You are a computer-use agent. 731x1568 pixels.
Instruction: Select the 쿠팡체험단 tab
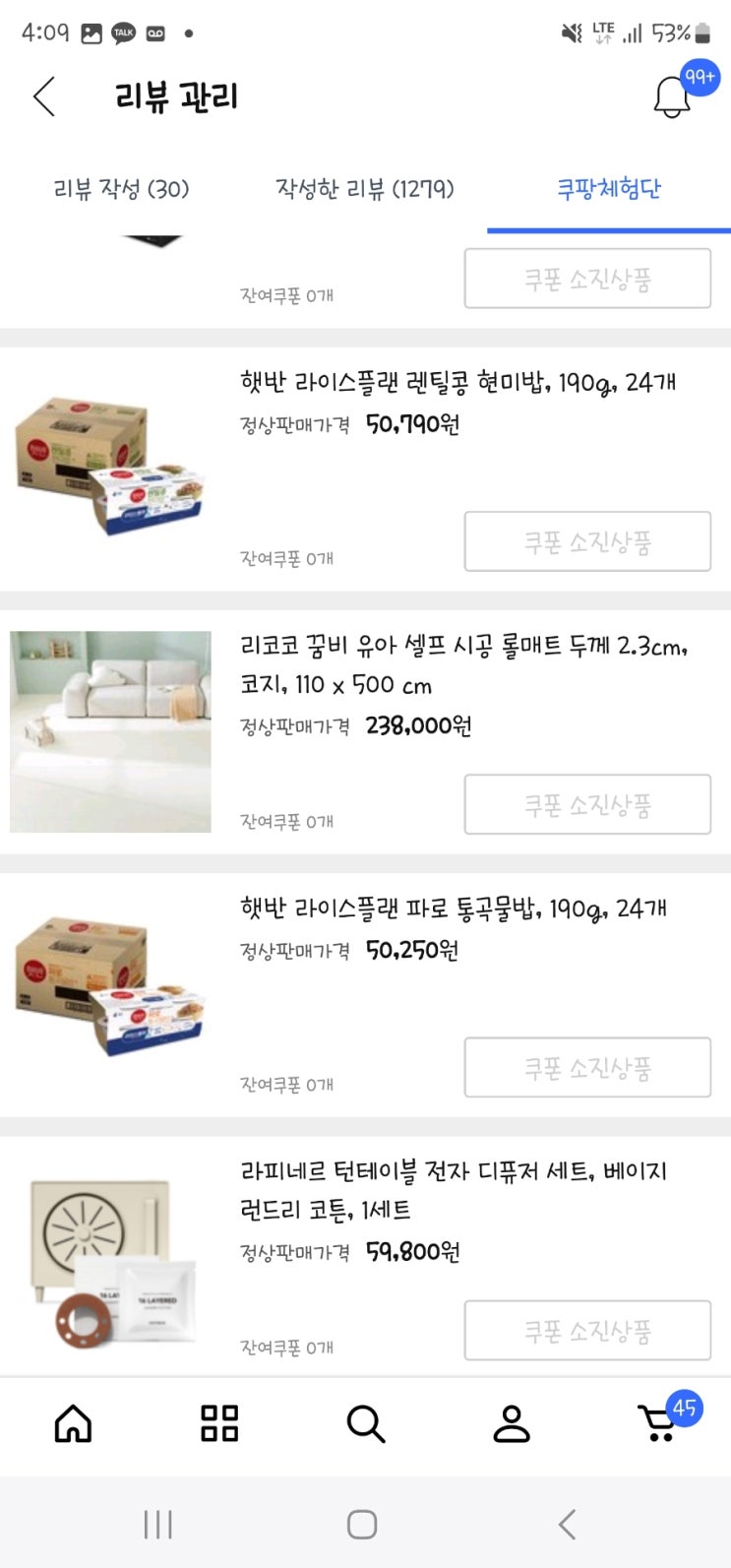pyautogui.click(x=609, y=189)
